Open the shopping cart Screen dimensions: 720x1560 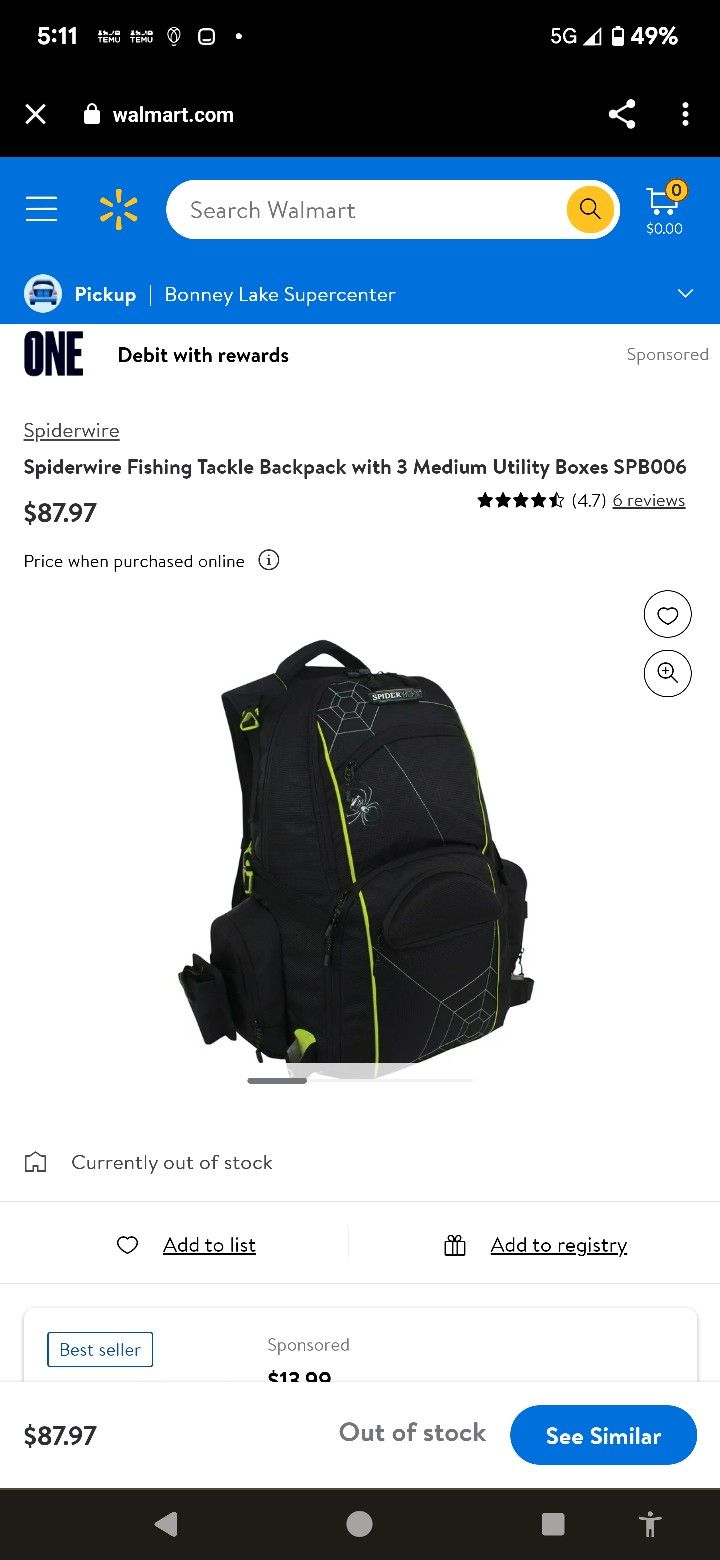664,209
